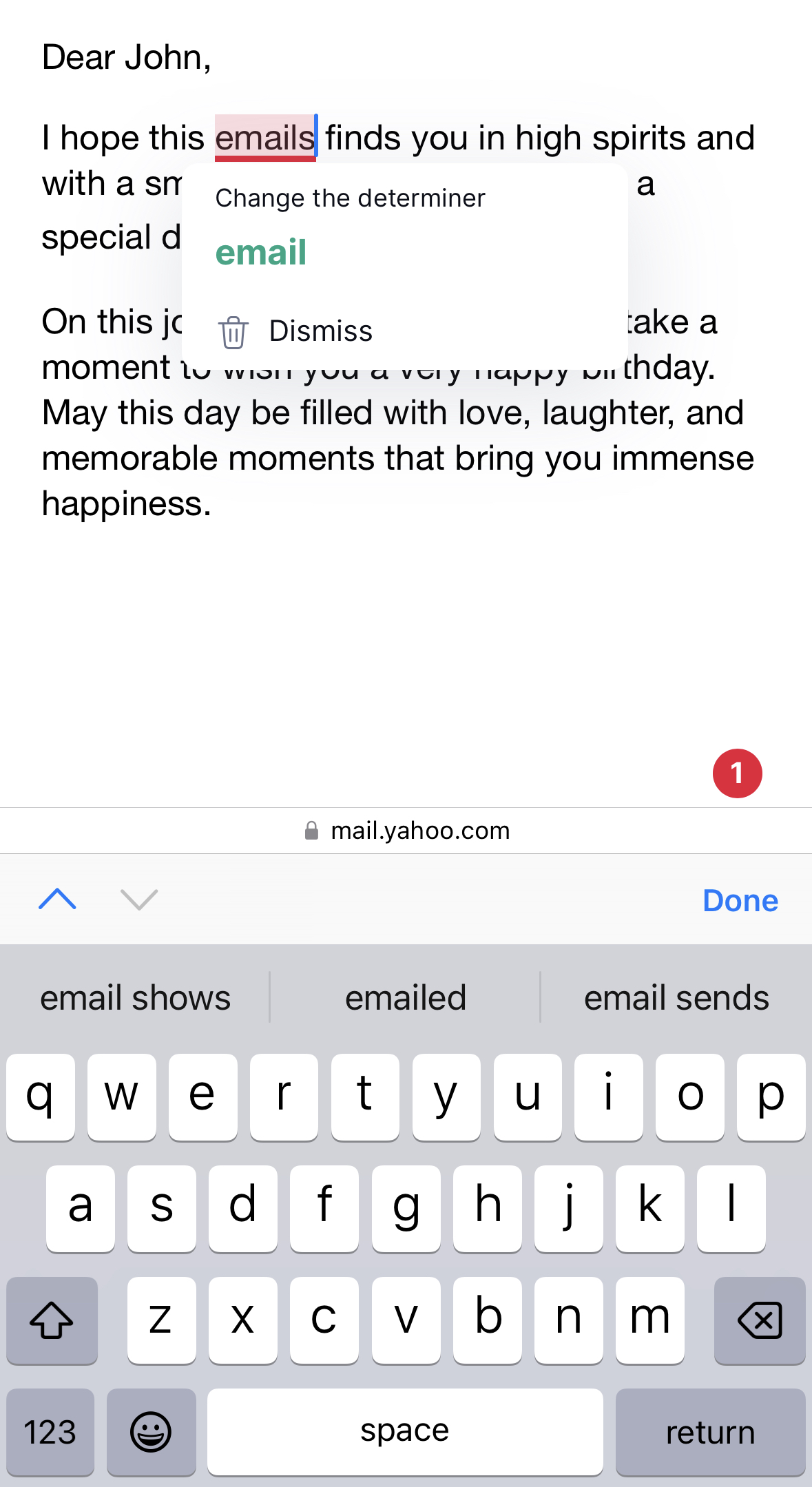Hit the return key
Image resolution: width=812 pixels, height=1487 pixels.
(x=710, y=1432)
